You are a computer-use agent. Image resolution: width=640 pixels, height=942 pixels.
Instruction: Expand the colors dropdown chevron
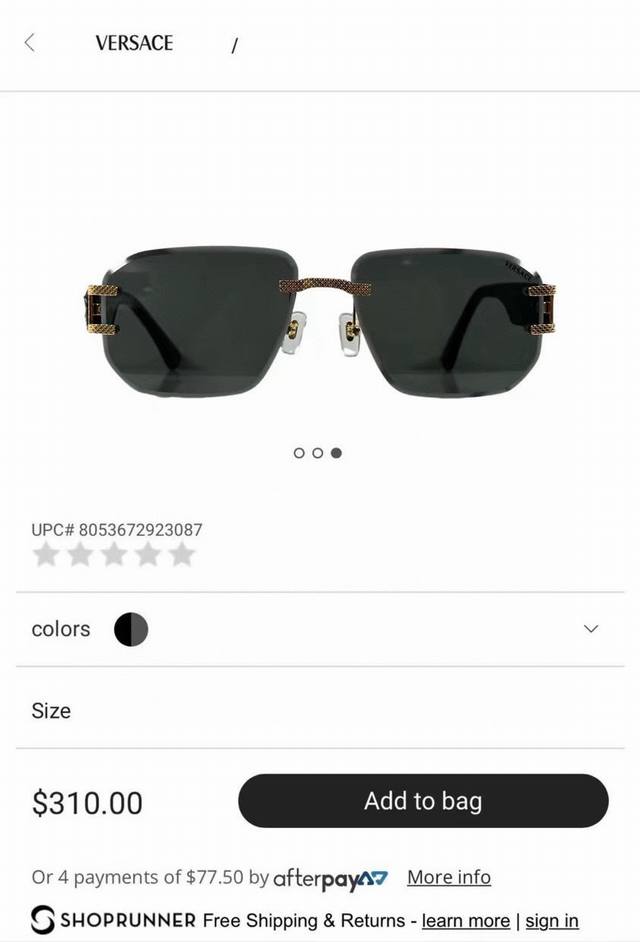[x=591, y=629]
